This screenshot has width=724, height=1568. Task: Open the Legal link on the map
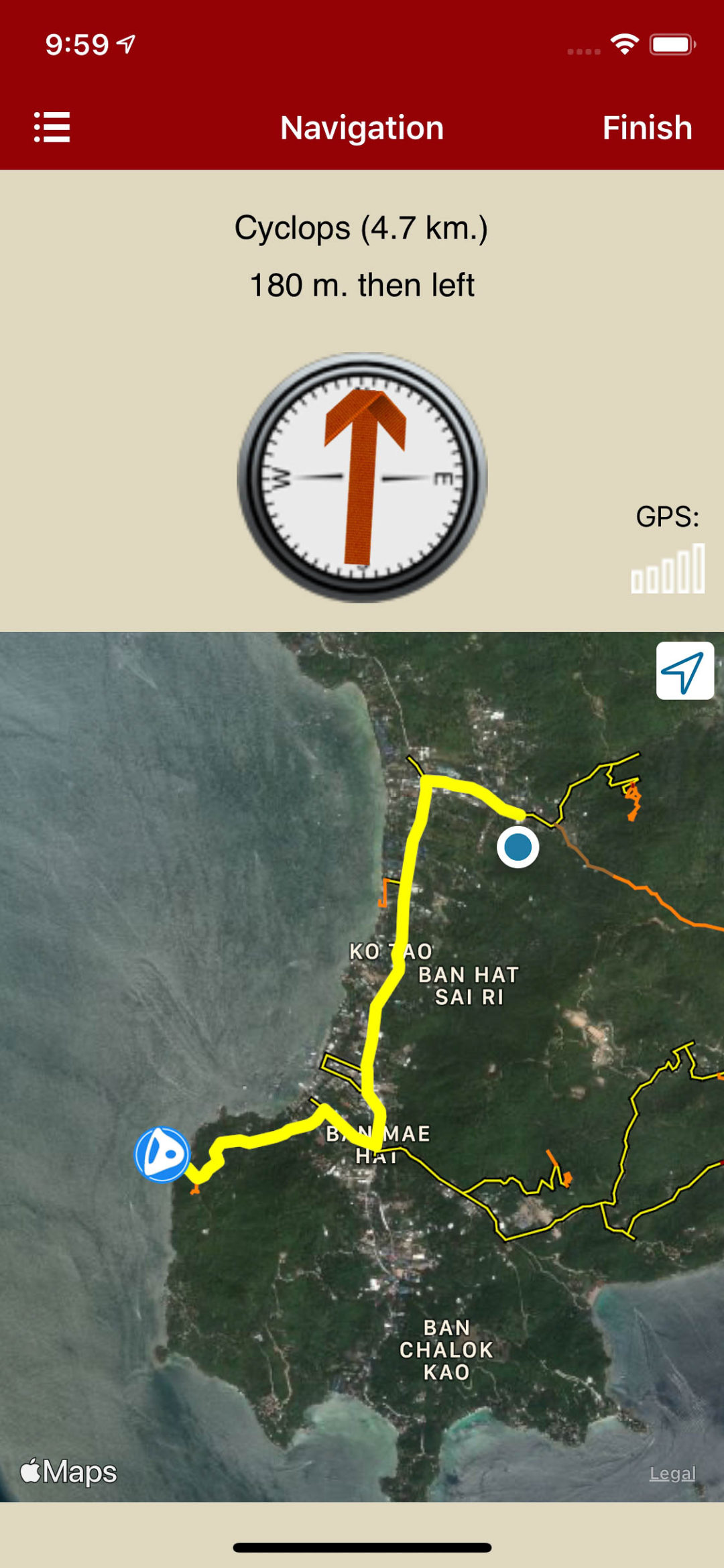pyautogui.click(x=672, y=1473)
